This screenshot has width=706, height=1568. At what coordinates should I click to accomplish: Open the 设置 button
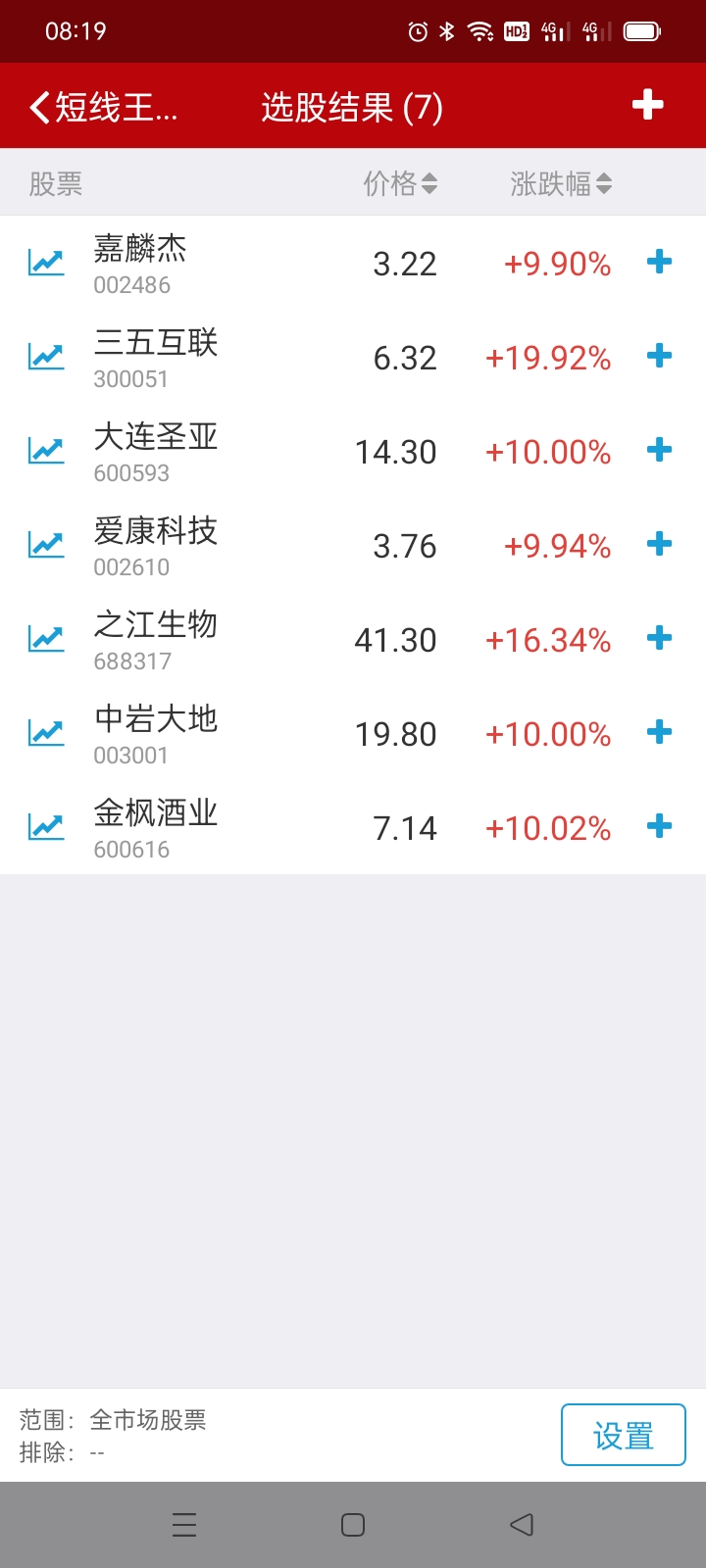623,1436
